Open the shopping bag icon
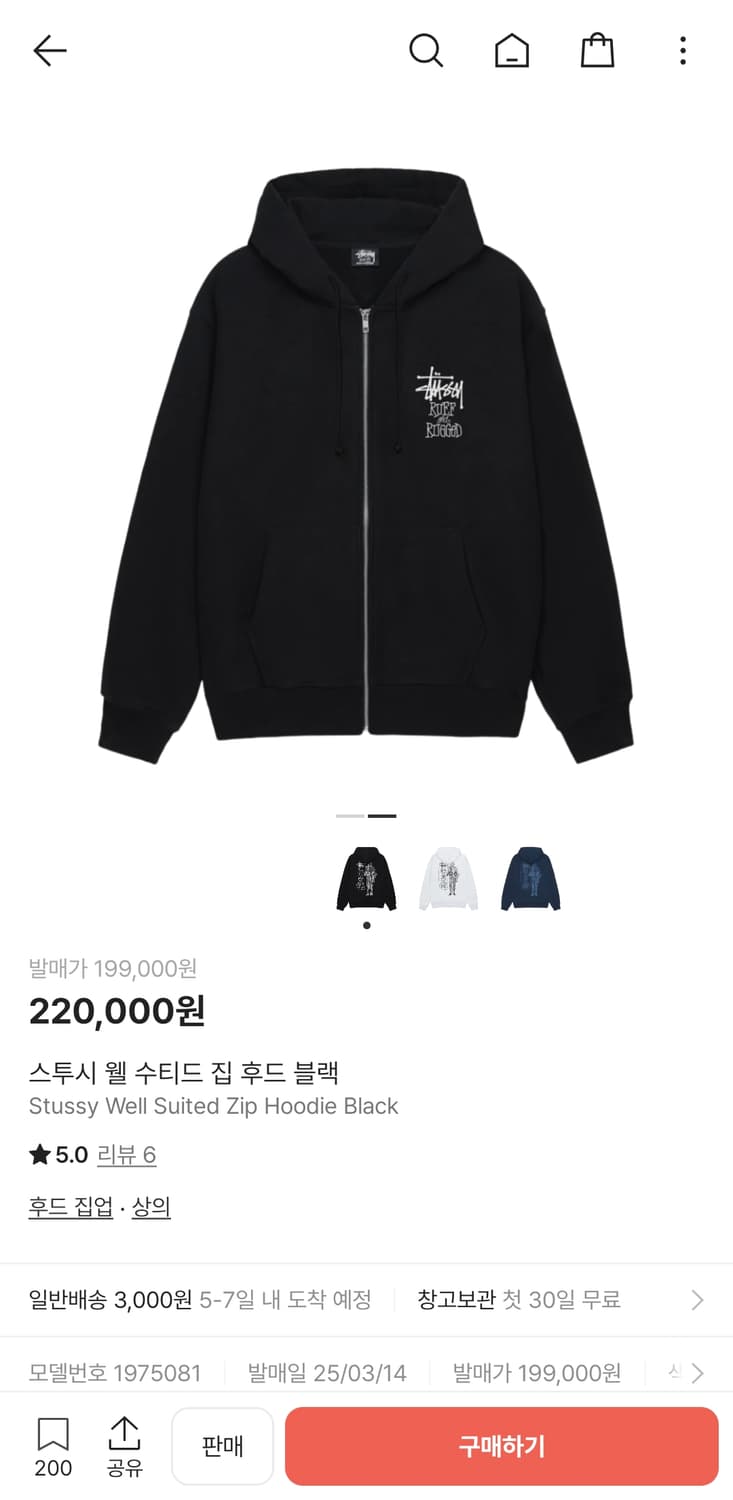Viewport: 733px width, 1500px height. (597, 50)
